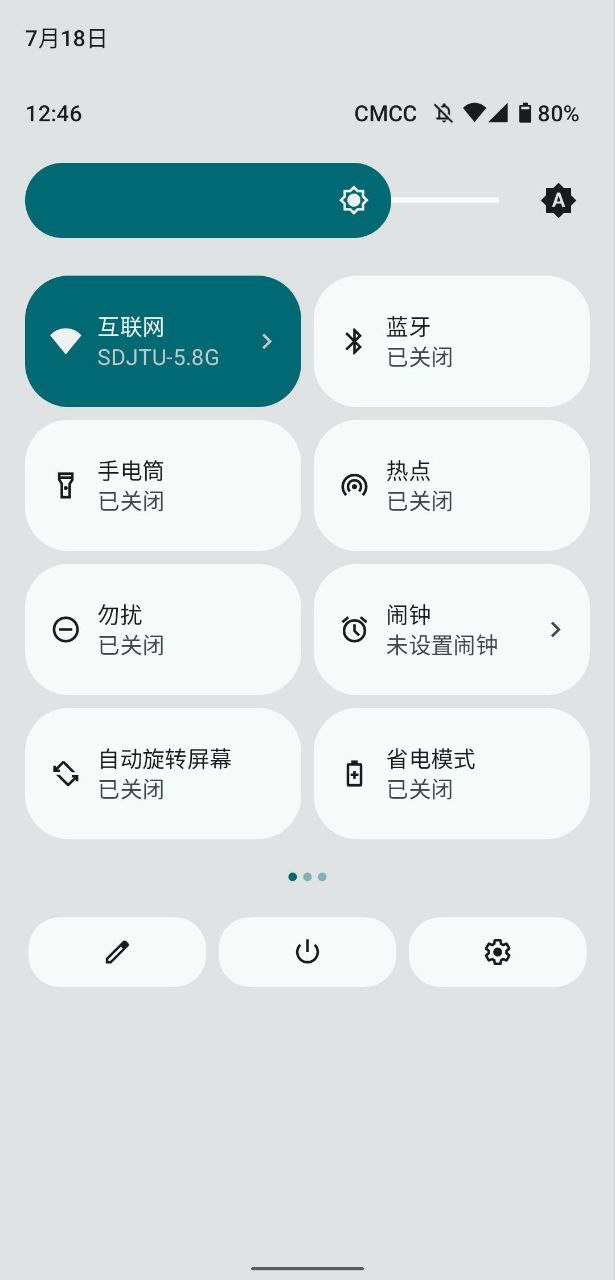Toggle the auto-brightness icon
The width and height of the screenshot is (615, 1280).
tap(558, 201)
